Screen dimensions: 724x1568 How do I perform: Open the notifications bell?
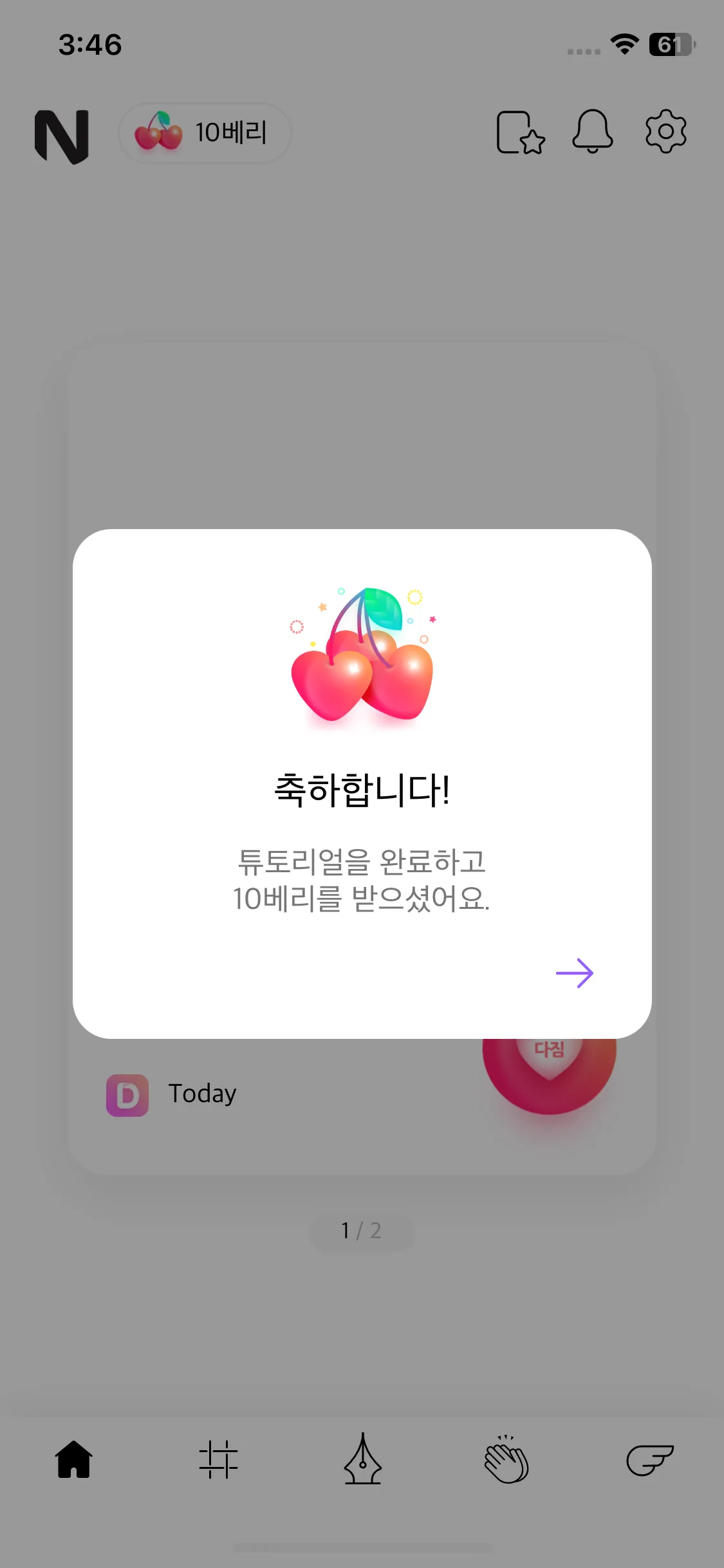pyautogui.click(x=592, y=132)
